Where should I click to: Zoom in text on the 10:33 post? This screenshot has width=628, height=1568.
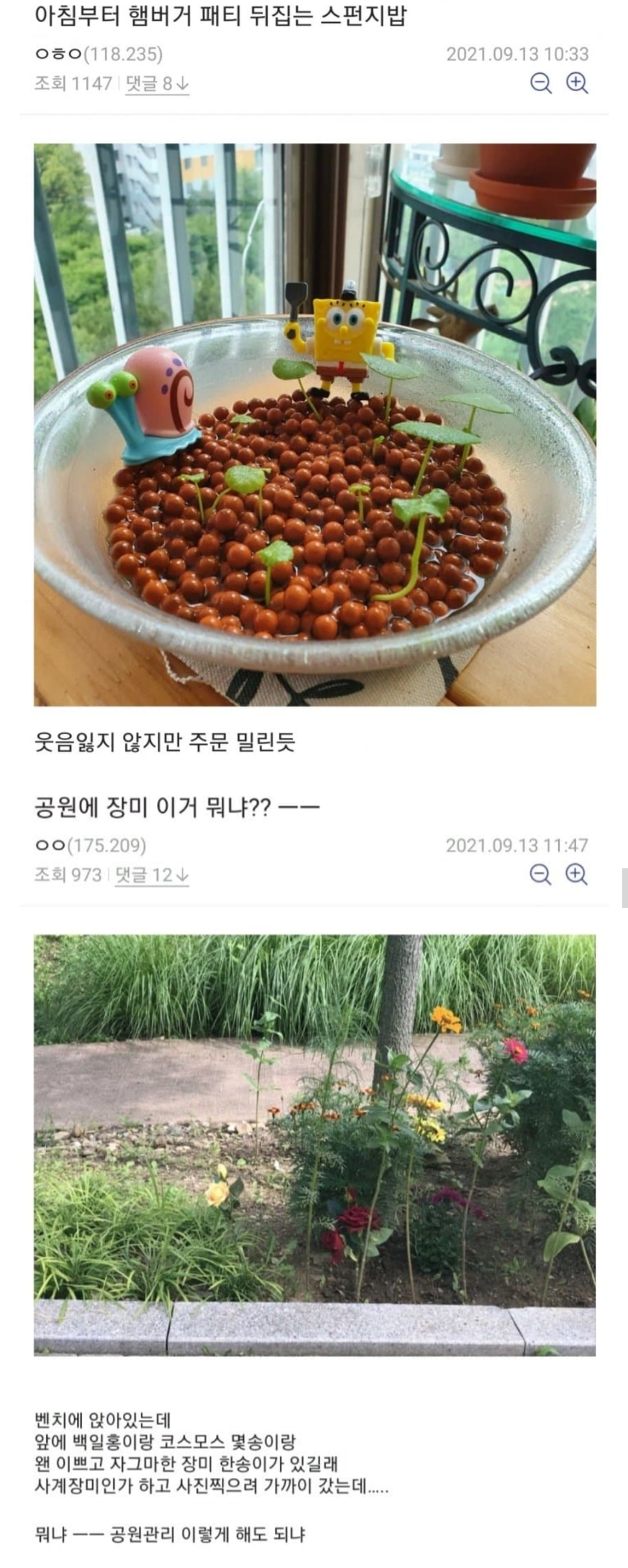click(x=576, y=83)
